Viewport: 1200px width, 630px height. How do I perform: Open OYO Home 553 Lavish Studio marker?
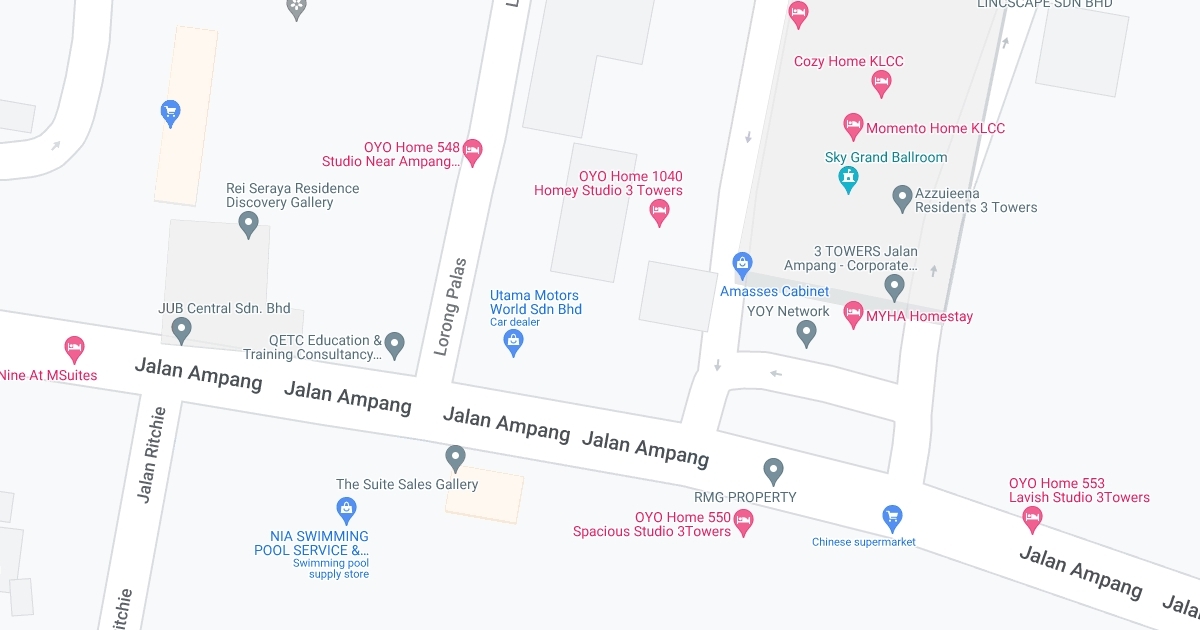(1033, 519)
